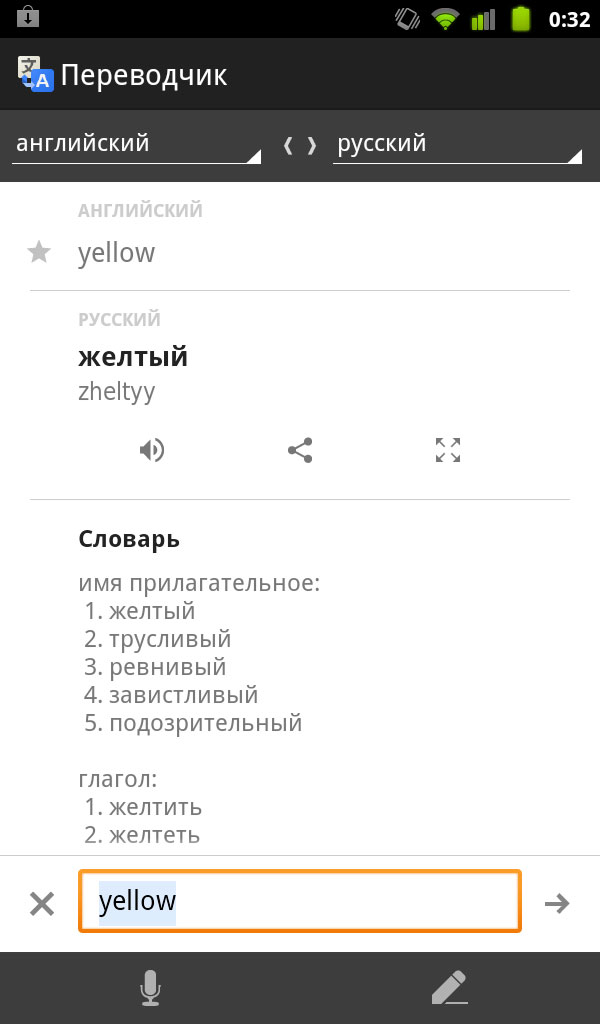
Task: Clear the text input with the X
Action: (42, 904)
